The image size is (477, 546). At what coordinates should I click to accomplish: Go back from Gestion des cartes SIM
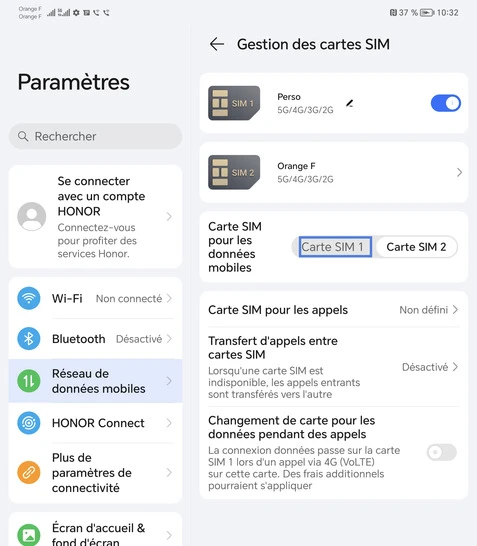(x=217, y=44)
